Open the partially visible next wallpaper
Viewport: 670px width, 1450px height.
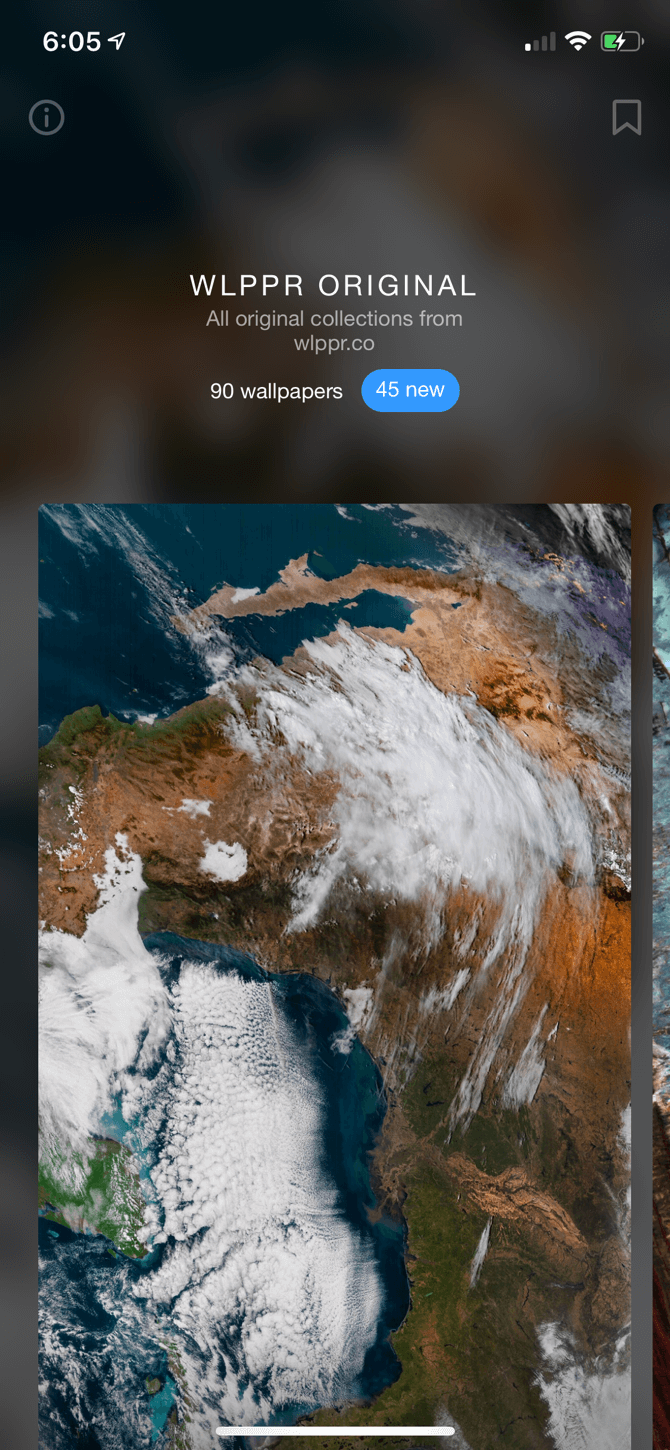(x=661, y=950)
